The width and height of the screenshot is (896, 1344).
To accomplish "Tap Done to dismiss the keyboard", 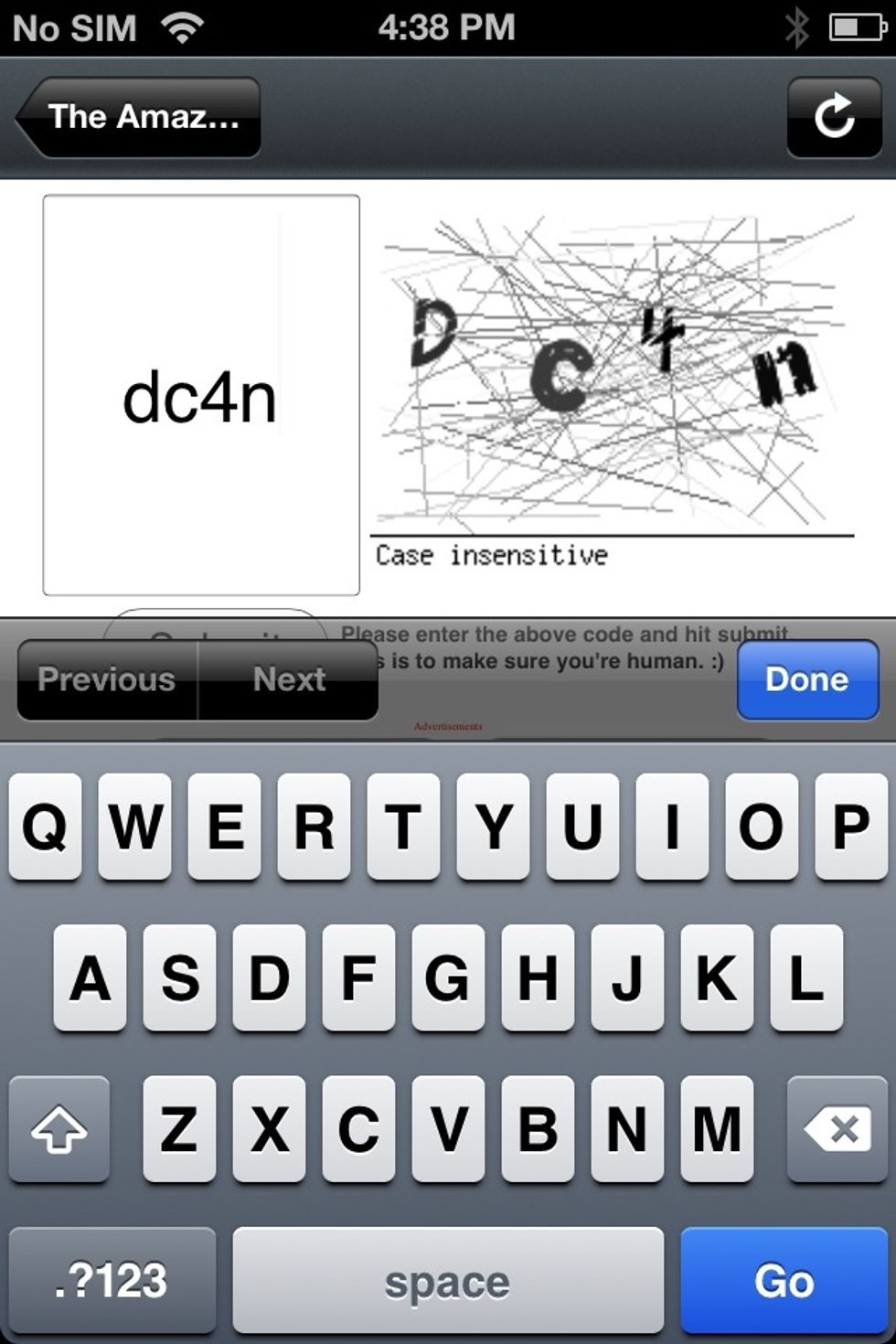I will pyautogui.click(x=806, y=679).
